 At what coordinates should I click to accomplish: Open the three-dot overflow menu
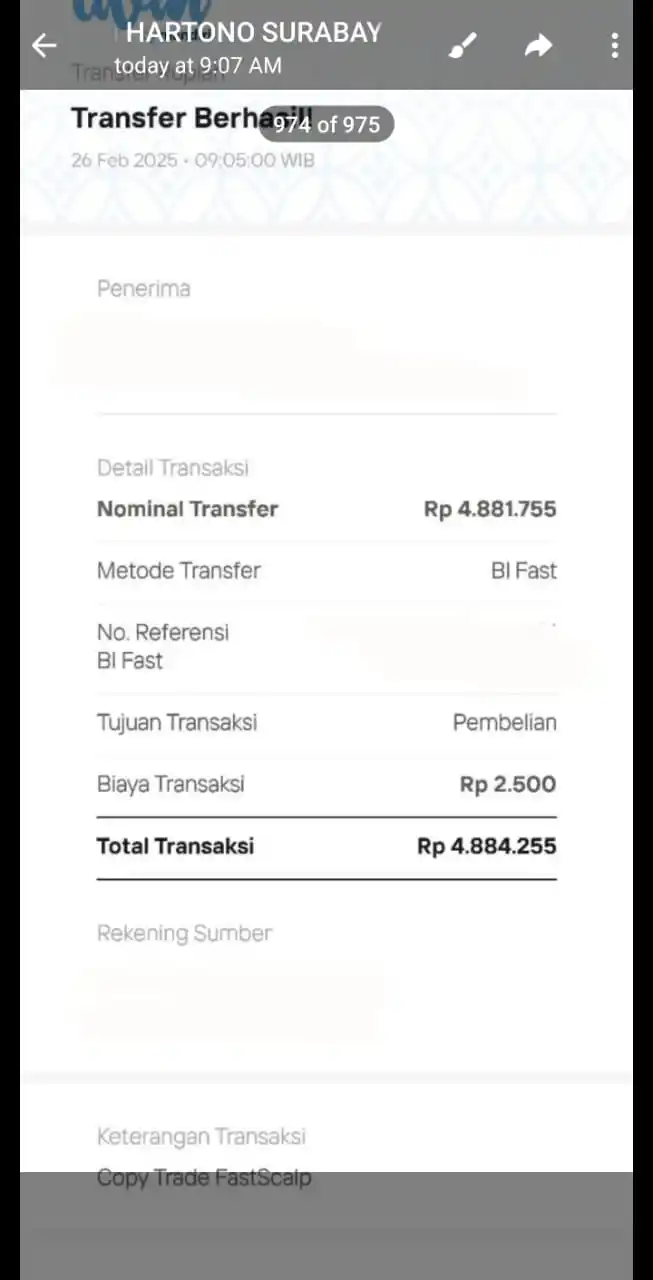[614, 45]
